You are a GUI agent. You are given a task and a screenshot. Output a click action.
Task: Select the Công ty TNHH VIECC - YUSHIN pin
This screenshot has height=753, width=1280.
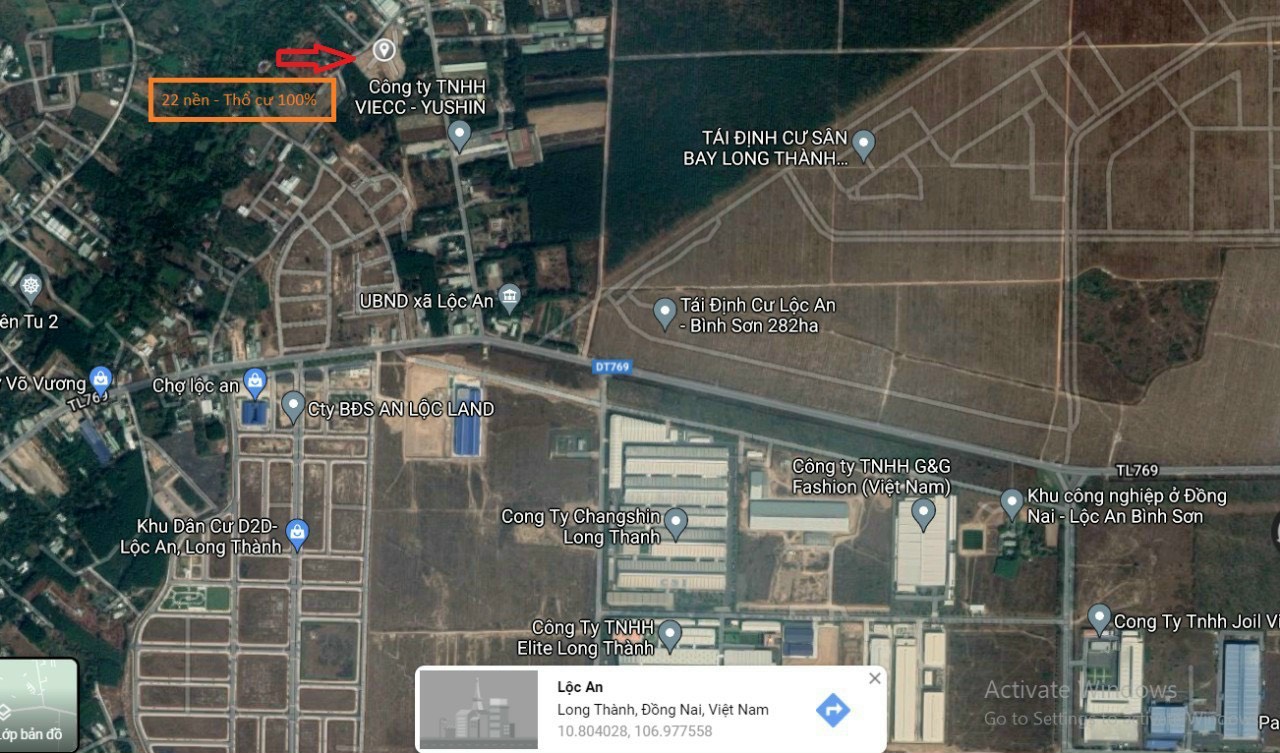459,134
